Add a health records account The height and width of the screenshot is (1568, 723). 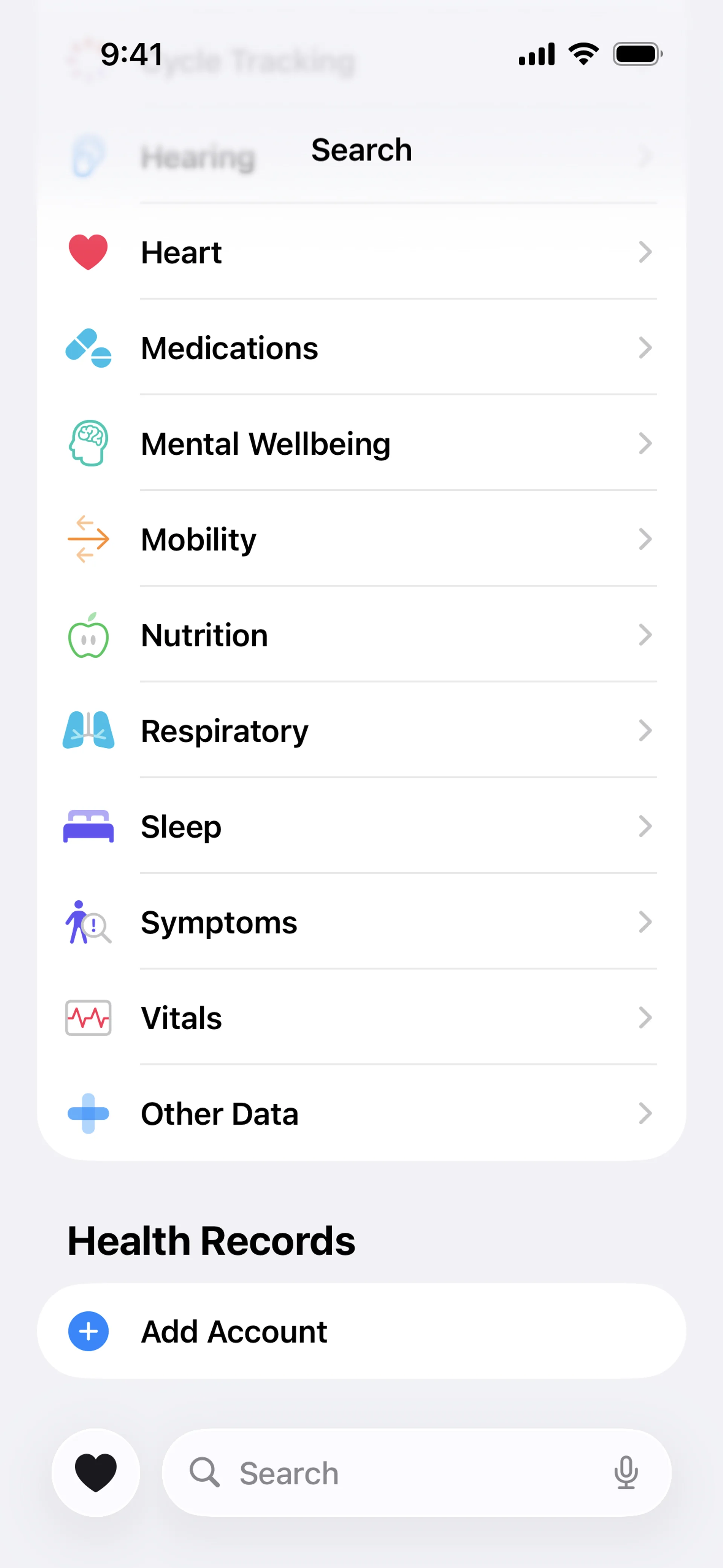coord(361,1331)
